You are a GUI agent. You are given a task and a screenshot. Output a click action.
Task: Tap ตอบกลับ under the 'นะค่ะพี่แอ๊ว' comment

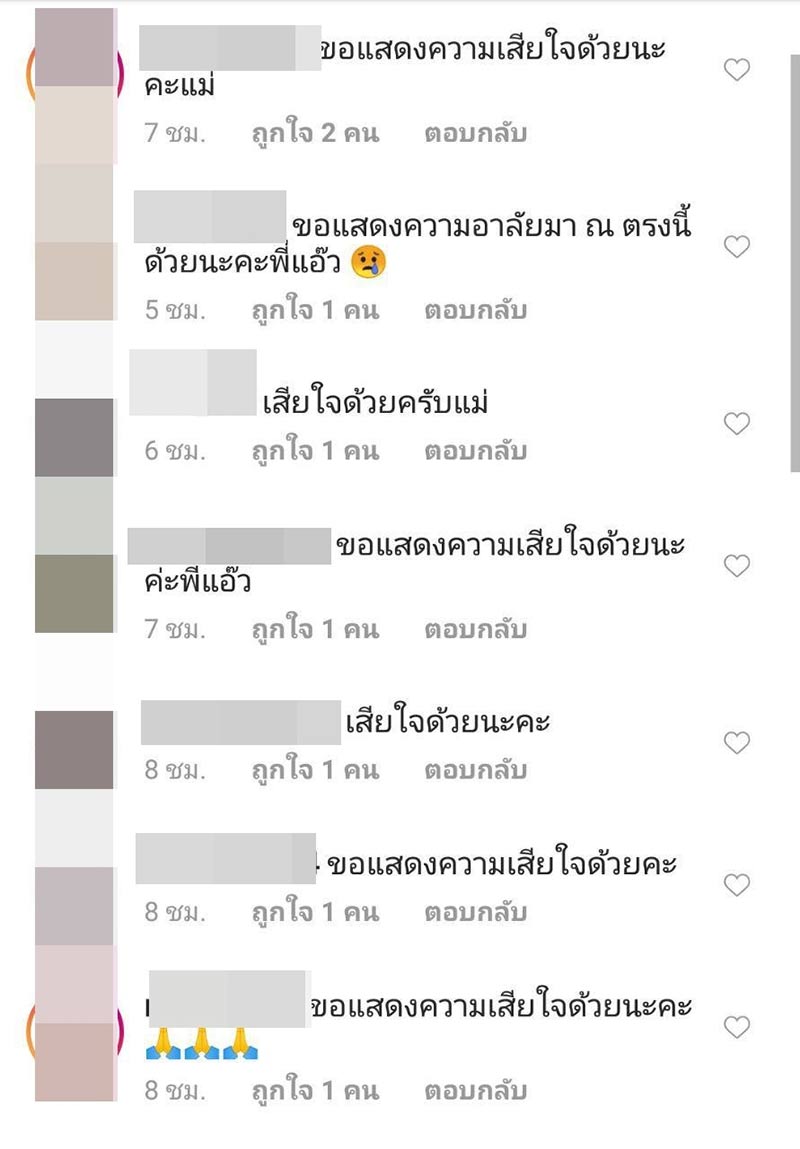tap(475, 629)
